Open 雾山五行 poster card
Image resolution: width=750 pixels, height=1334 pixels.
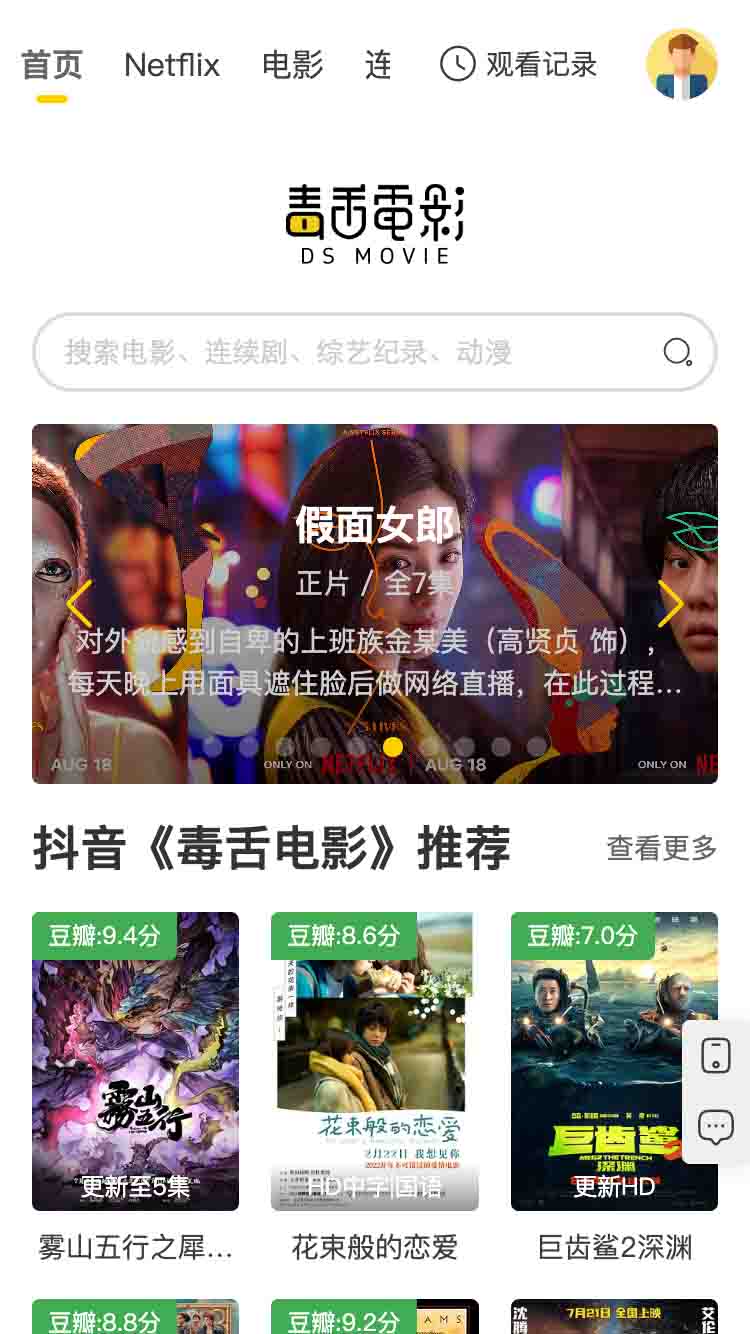[135, 1060]
